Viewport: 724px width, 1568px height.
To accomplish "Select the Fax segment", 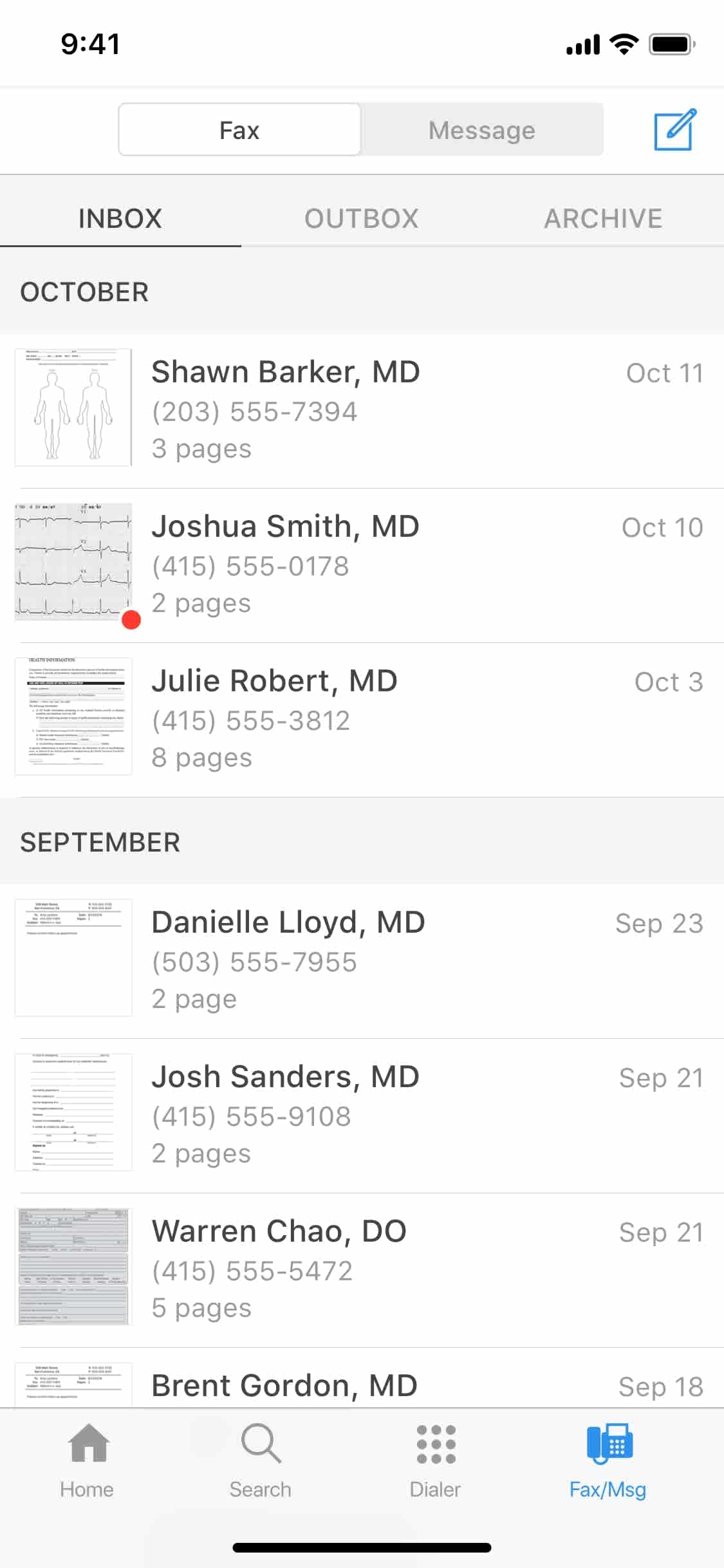I will click(x=239, y=130).
